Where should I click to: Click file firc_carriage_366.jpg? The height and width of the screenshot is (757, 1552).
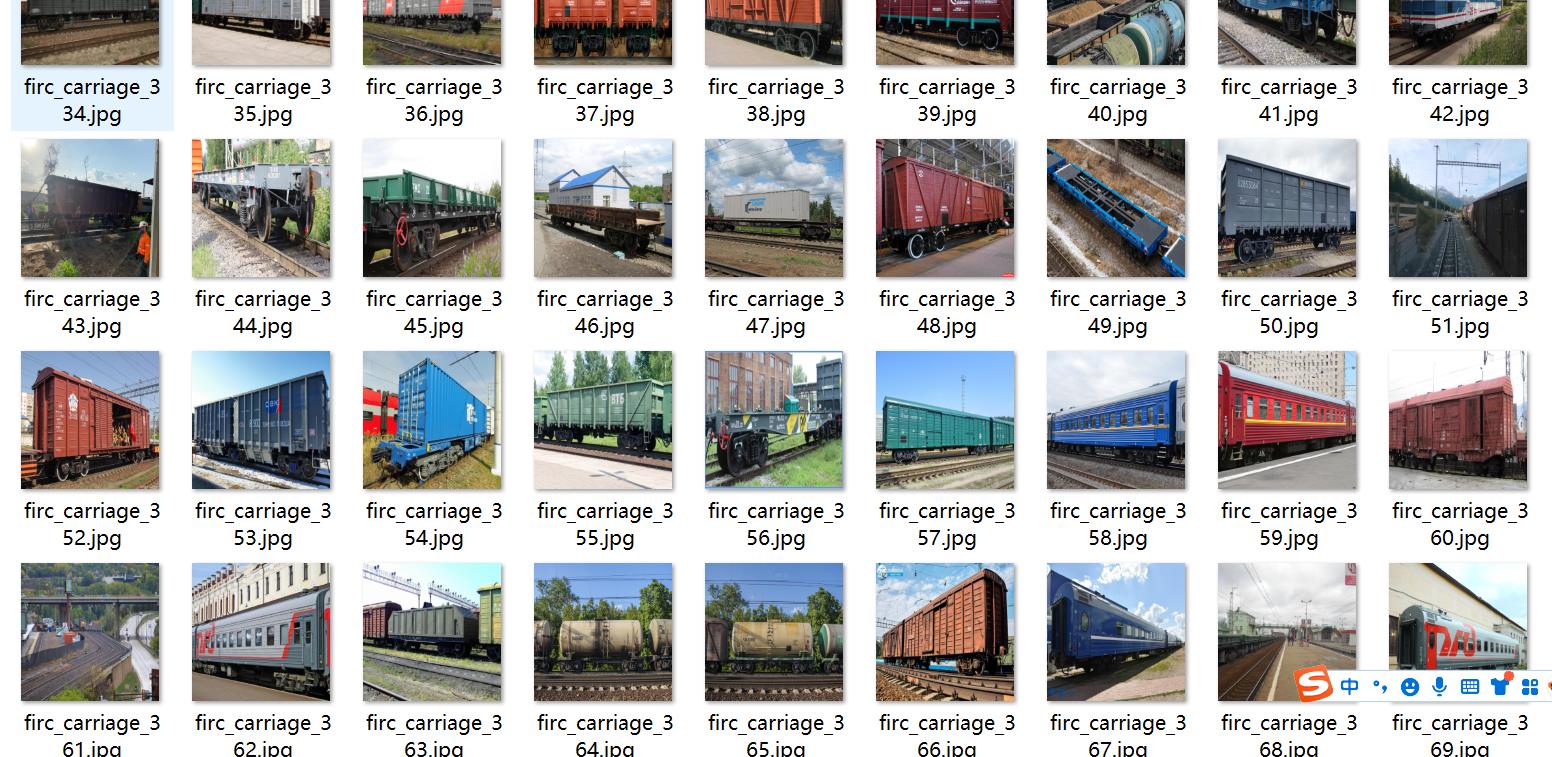[945, 632]
